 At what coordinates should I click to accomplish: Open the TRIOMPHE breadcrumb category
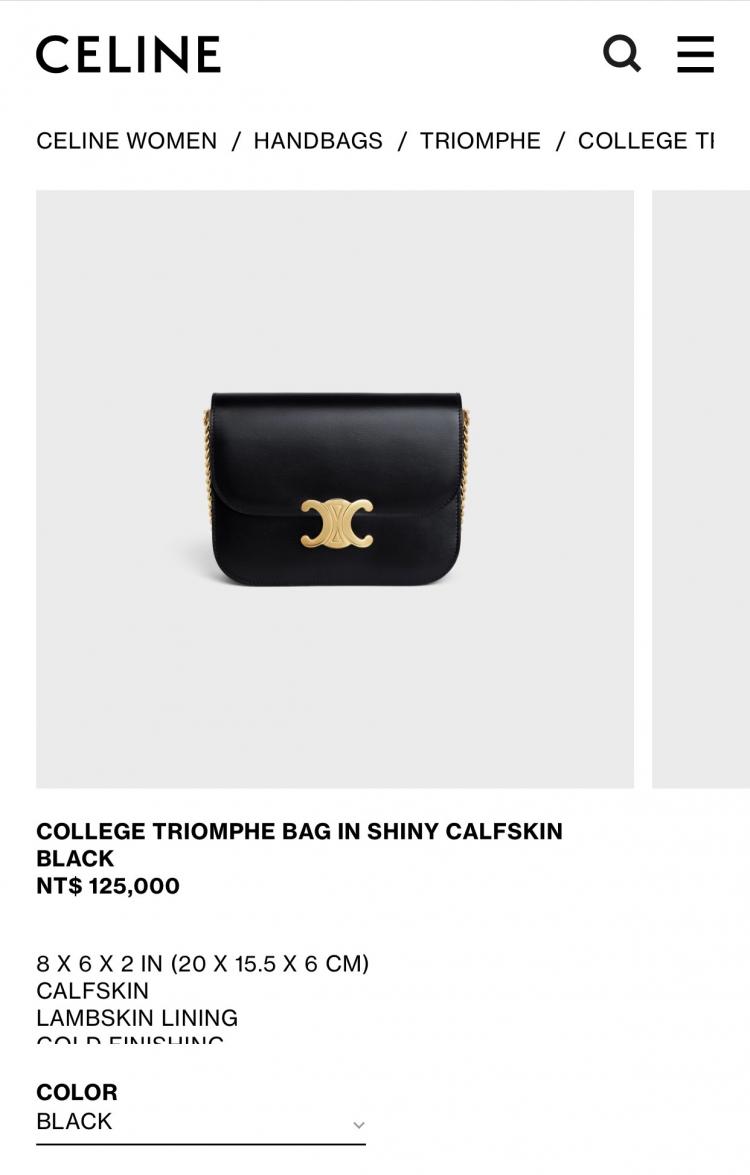(480, 141)
